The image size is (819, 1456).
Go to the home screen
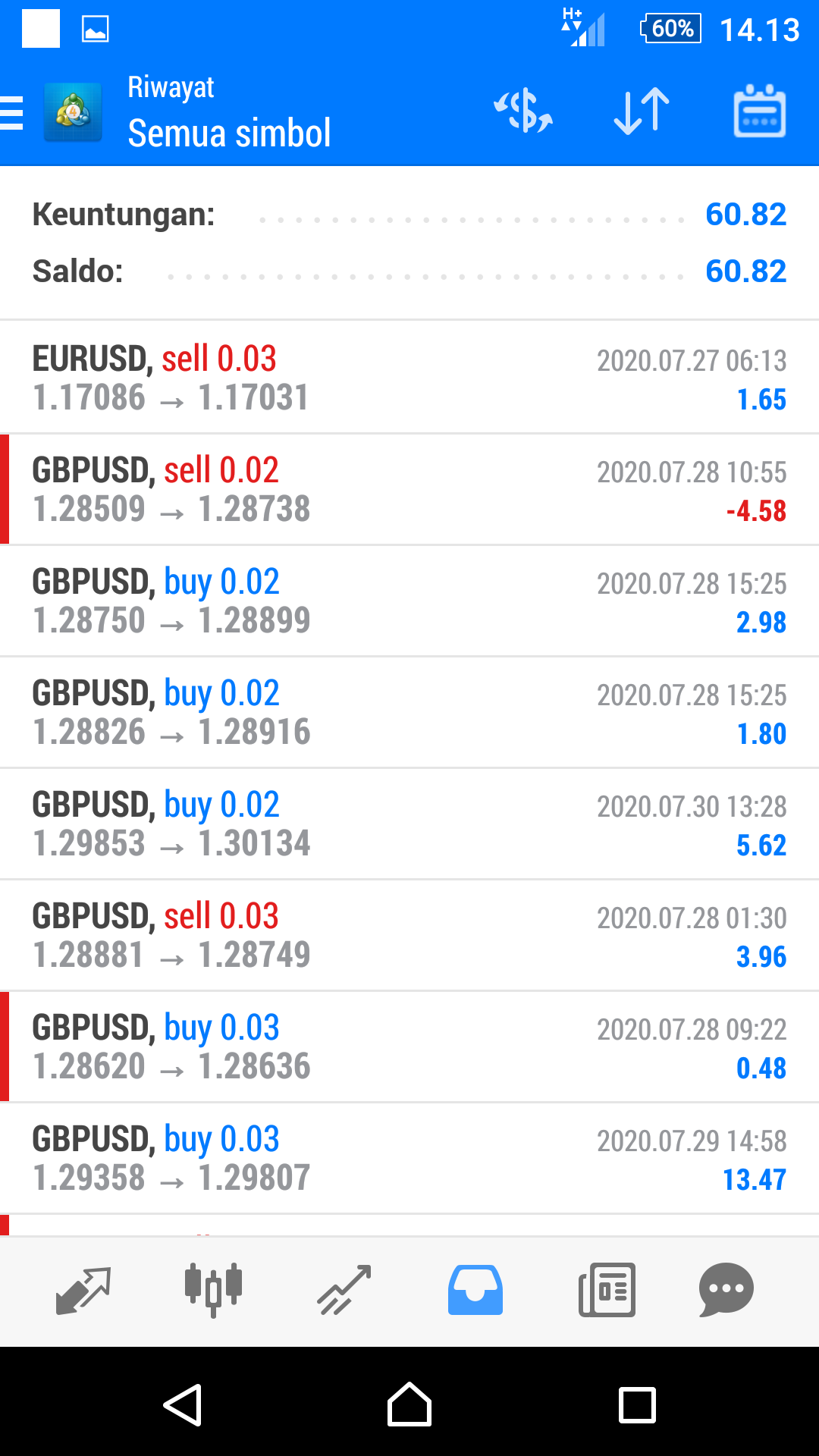click(x=409, y=1404)
